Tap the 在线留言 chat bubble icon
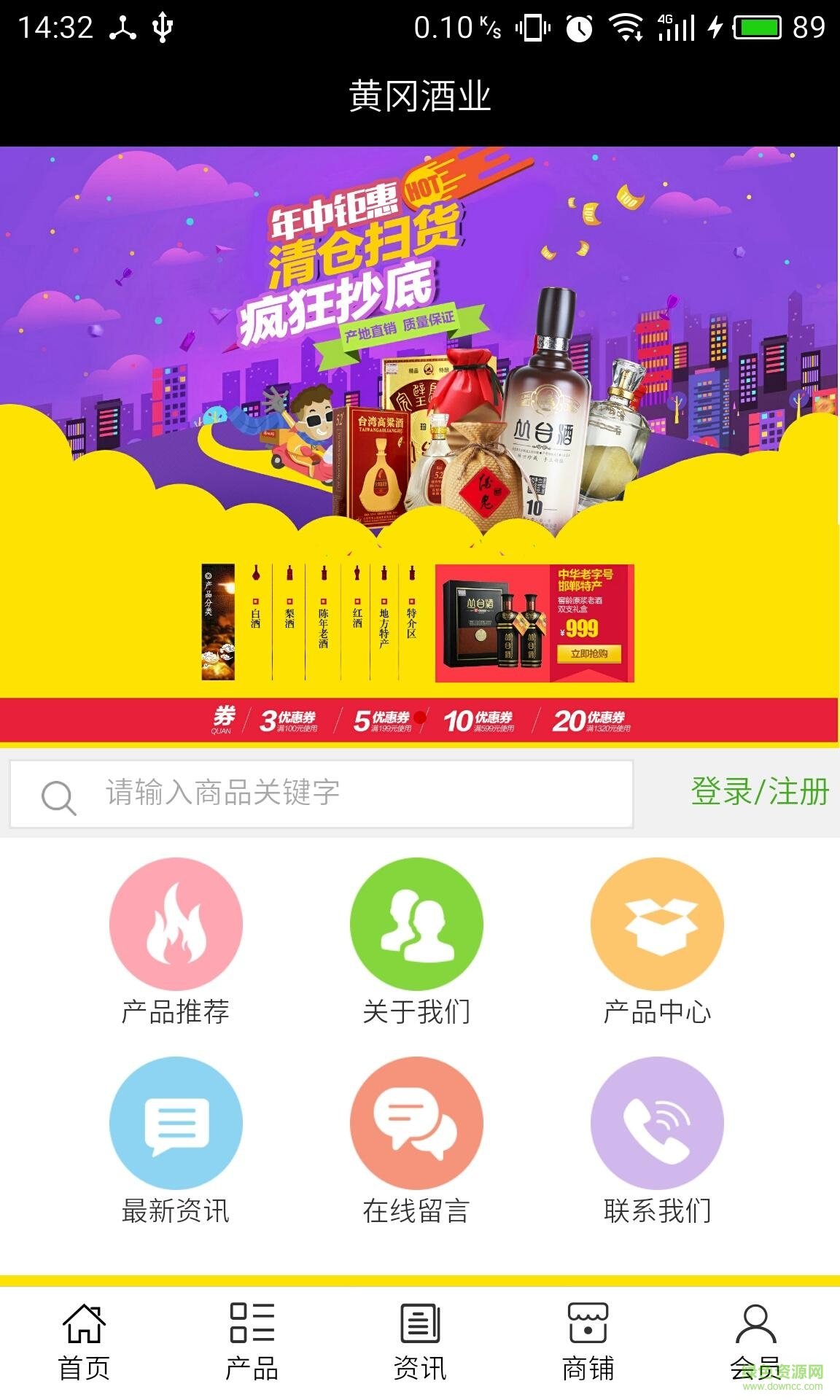The width and height of the screenshot is (840, 1400). pyautogui.click(x=416, y=1123)
